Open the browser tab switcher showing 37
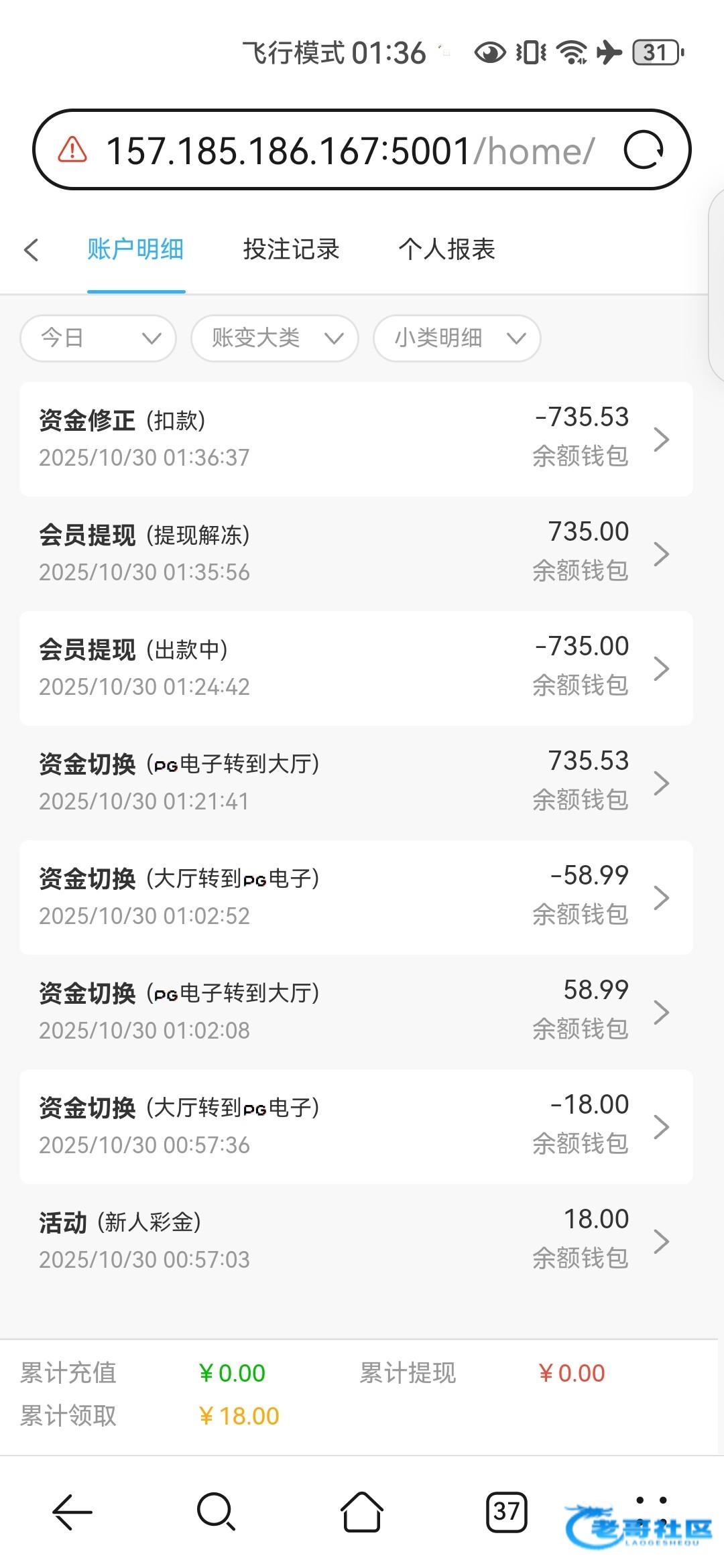The height and width of the screenshot is (1568, 724). (x=506, y=1512)
